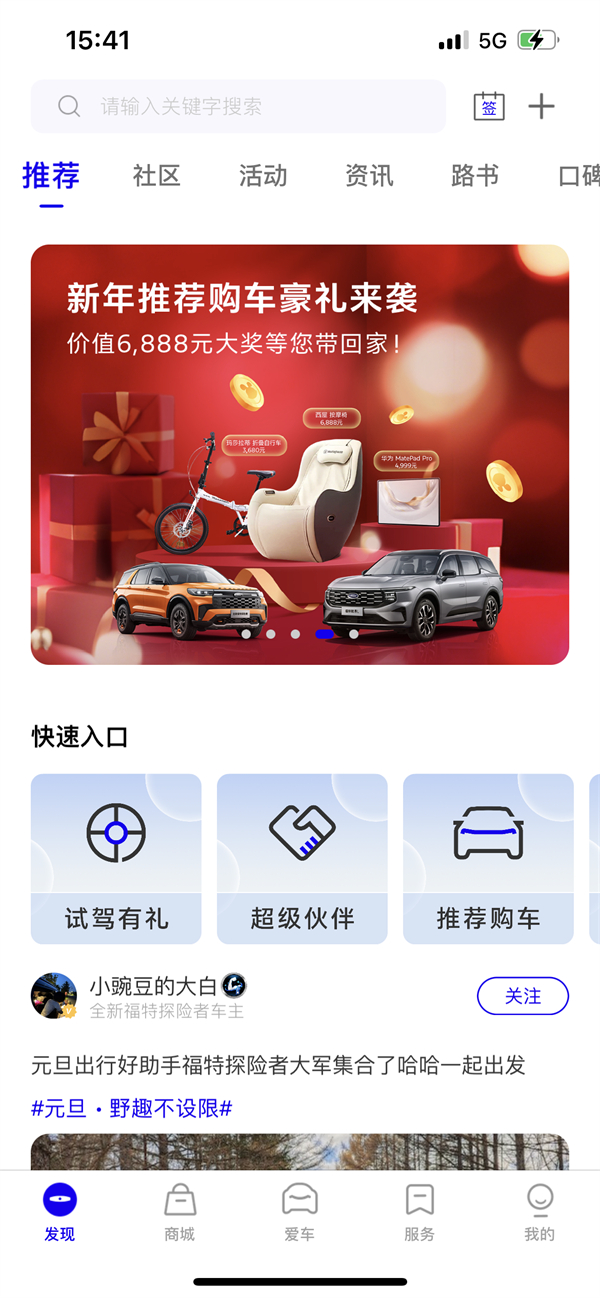Open the 新年推荐购车豪礼 banner
The height and width of the screenshot is (1298, 600).
(300, 454)
